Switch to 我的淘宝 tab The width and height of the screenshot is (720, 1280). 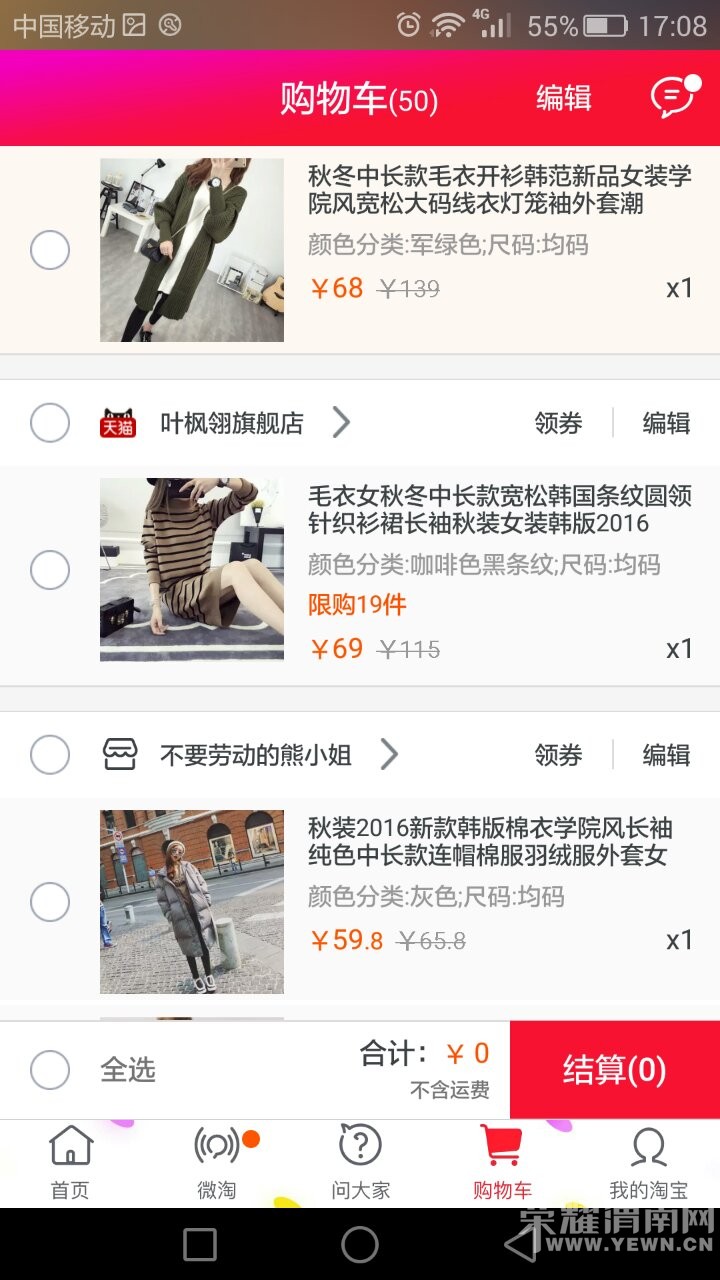click(648, 1162)
